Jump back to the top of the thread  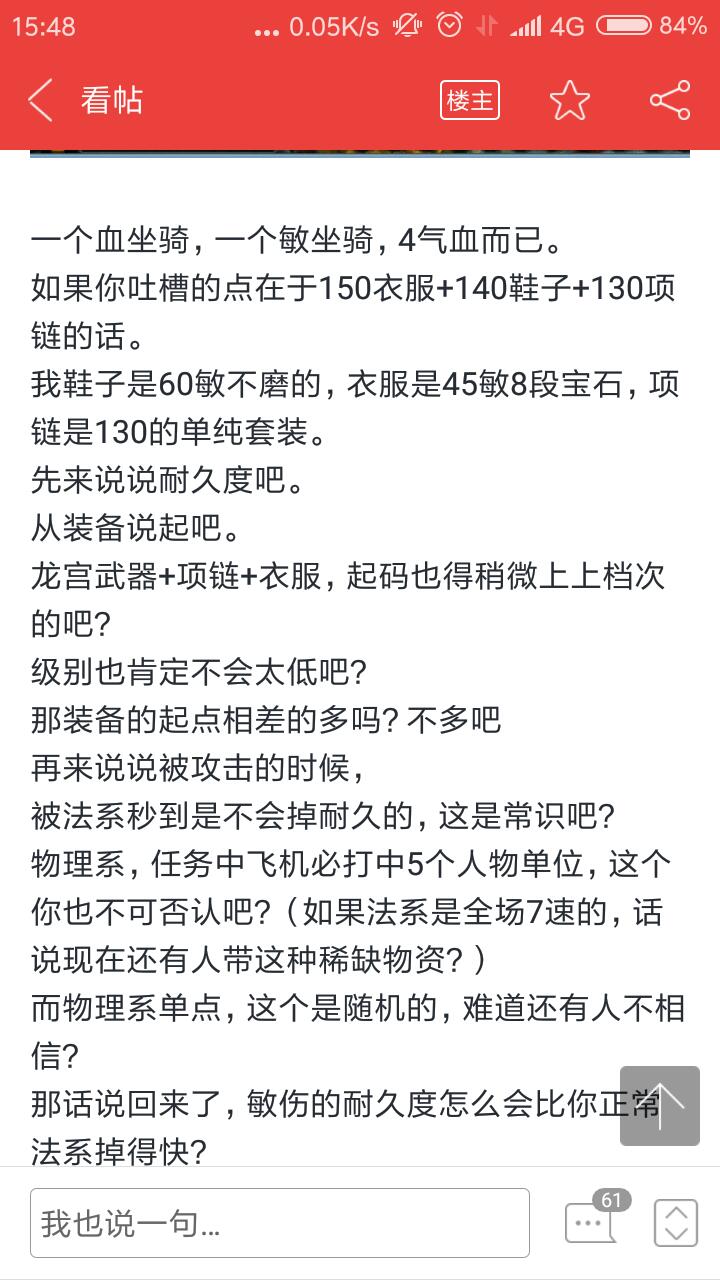[660, 1105]
